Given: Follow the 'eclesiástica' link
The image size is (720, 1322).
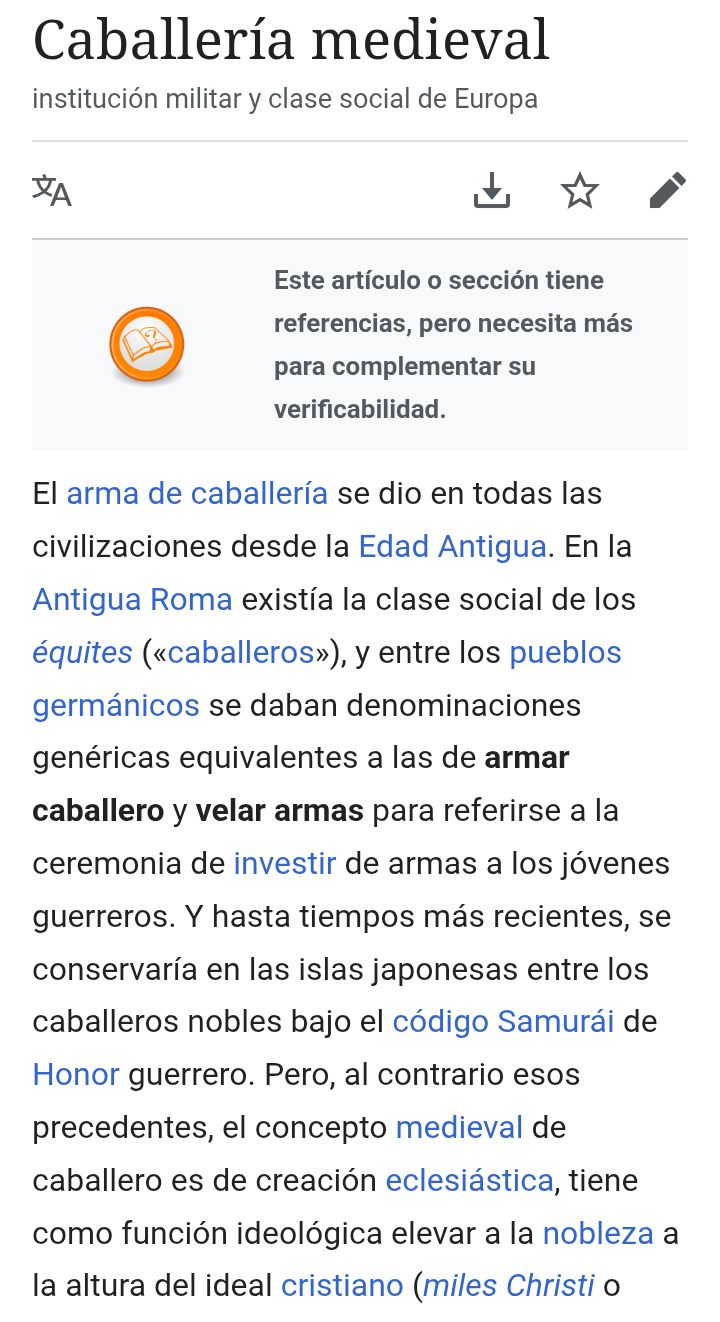Looking at the screenshot, I should coord(469,1181).
